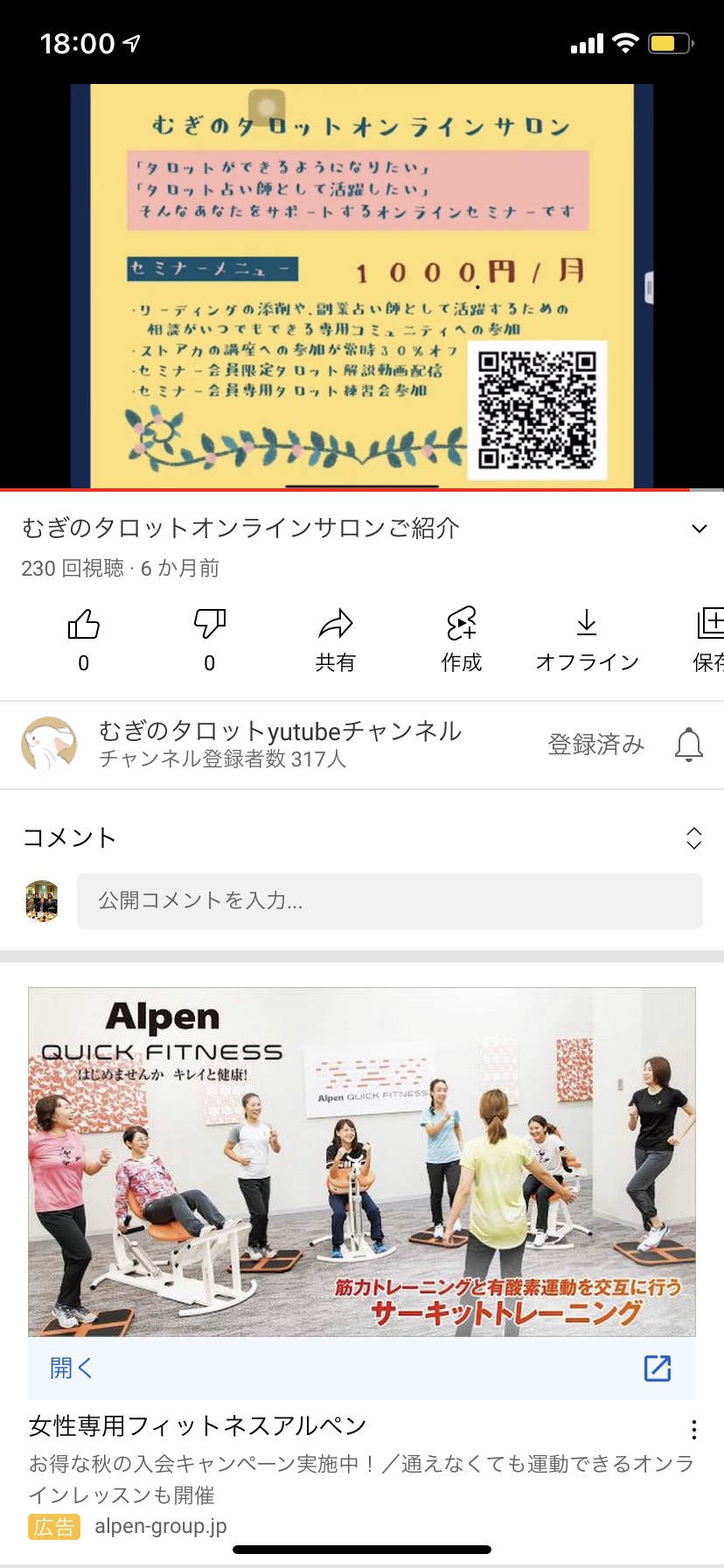Tap 開く to open the advertisement
This screenshot has height=1568, width=724.
[72, 1368]
